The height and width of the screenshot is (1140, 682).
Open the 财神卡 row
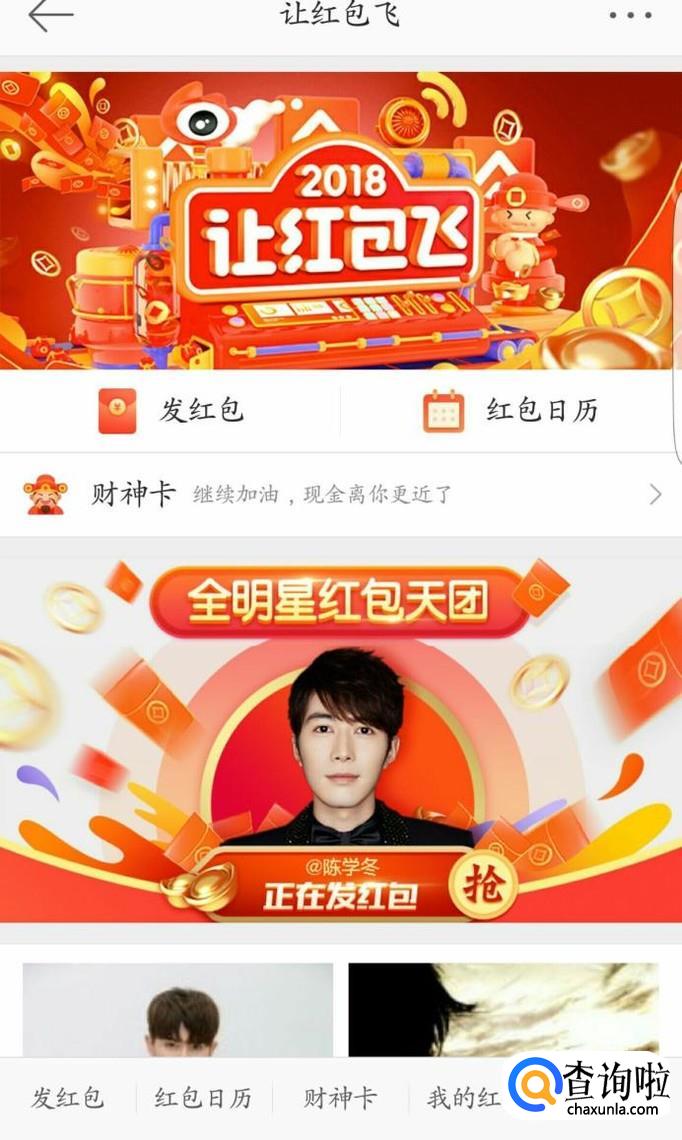click(x=341, y=494)
